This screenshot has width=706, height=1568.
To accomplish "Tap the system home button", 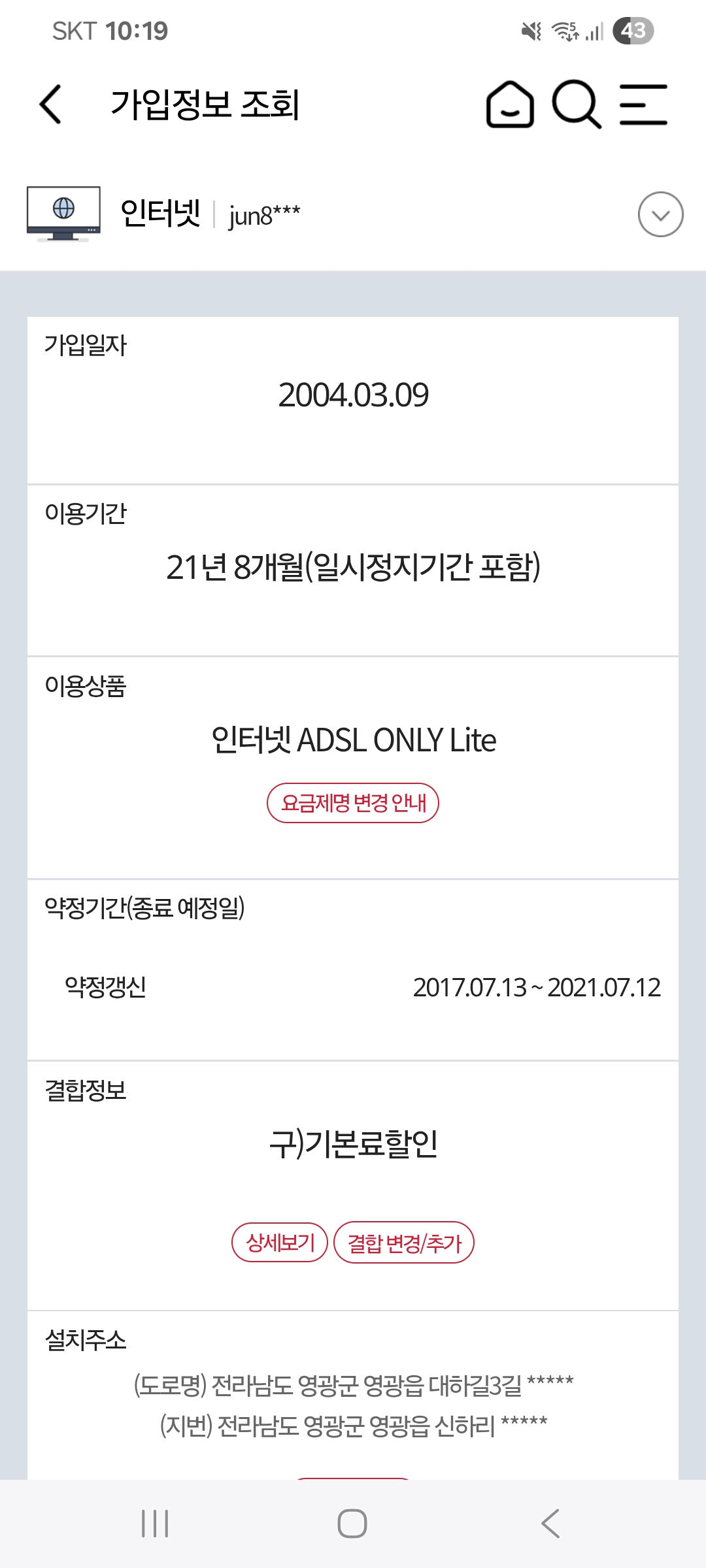I will pyautogui.click(x=352, y=1524).
